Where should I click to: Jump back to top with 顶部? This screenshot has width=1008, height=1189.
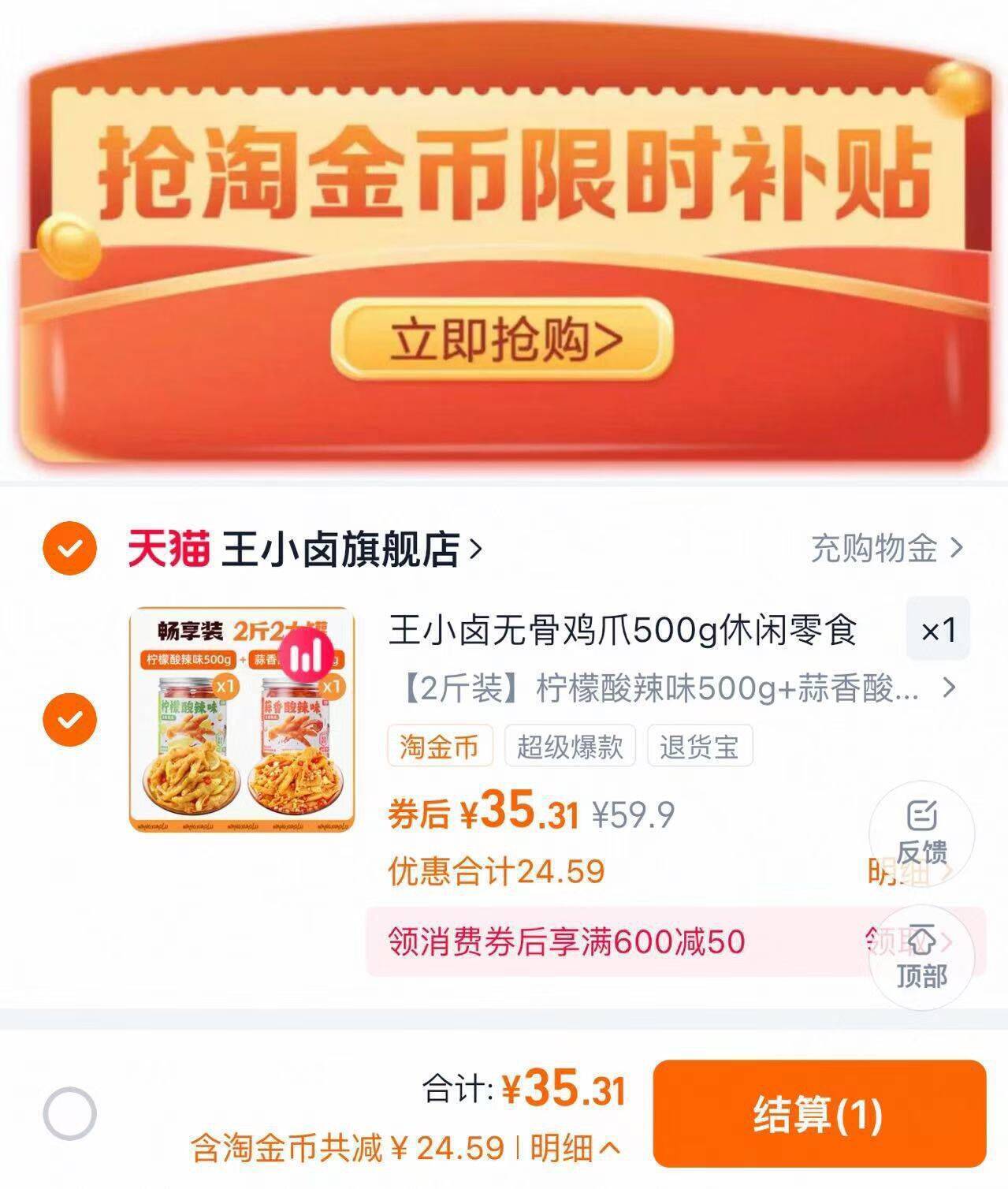[921, 957]
